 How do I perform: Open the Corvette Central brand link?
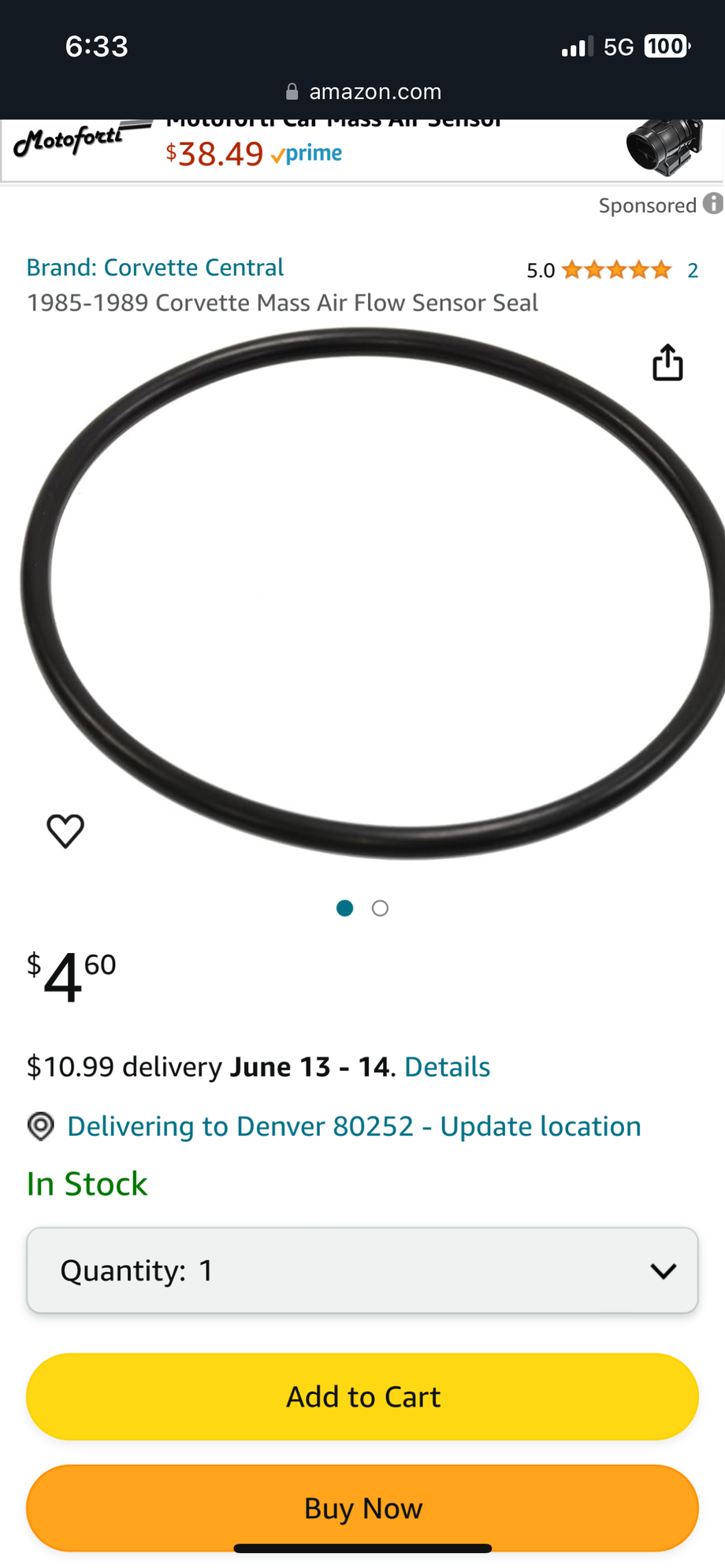(154, 268)
